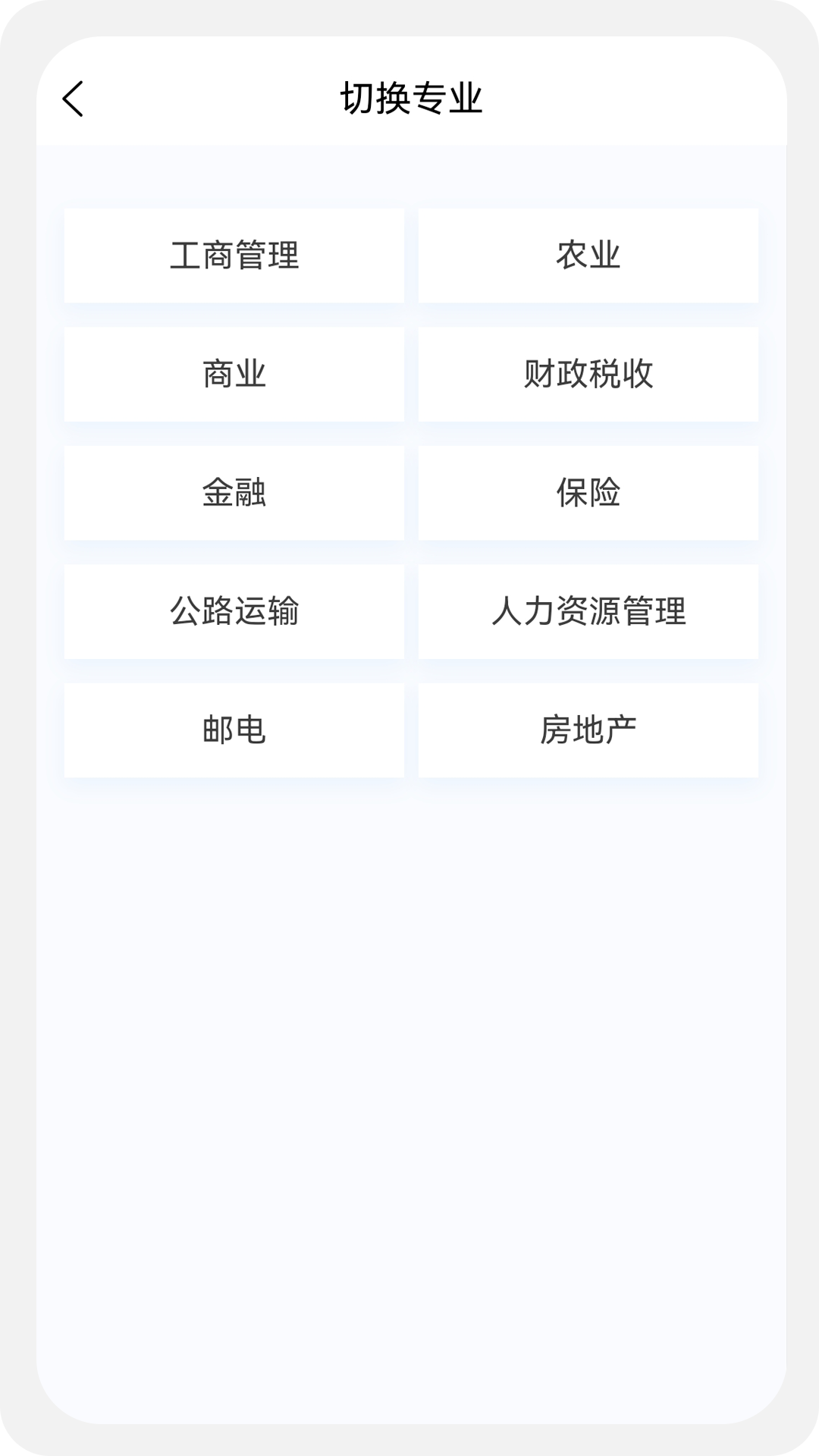Image resolution: width=819 pixels, height=1456 pixels.
Task: Choose 公路运输 as your subject
Action: [x=234, y=611]
